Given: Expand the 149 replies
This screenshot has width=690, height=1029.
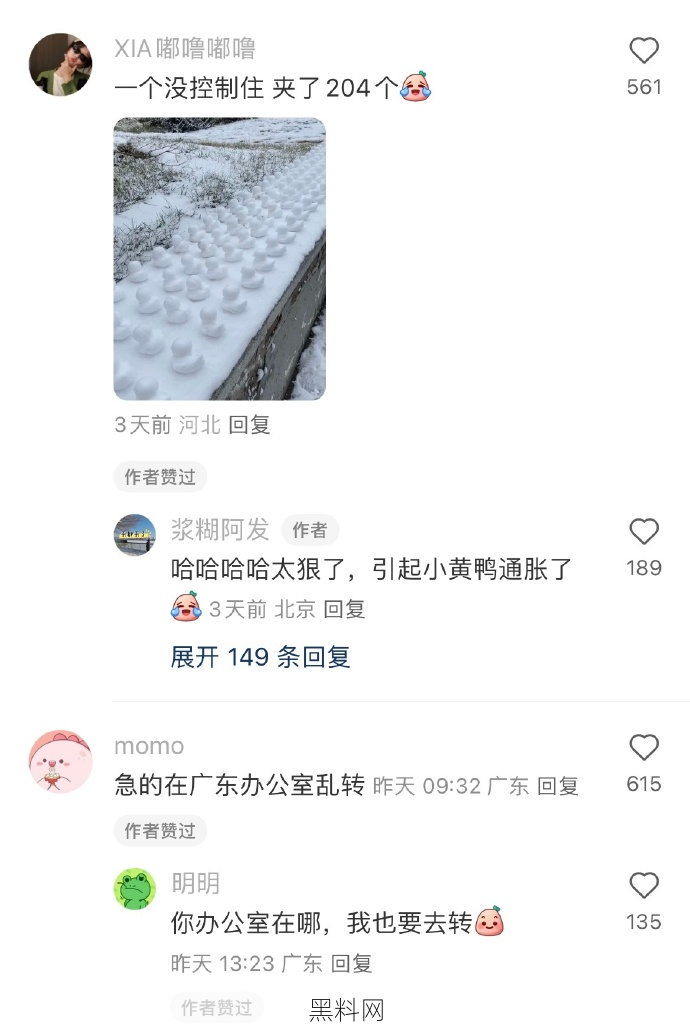Looking at the screenshot, I should pyautogui.click(x=260, y=657).
